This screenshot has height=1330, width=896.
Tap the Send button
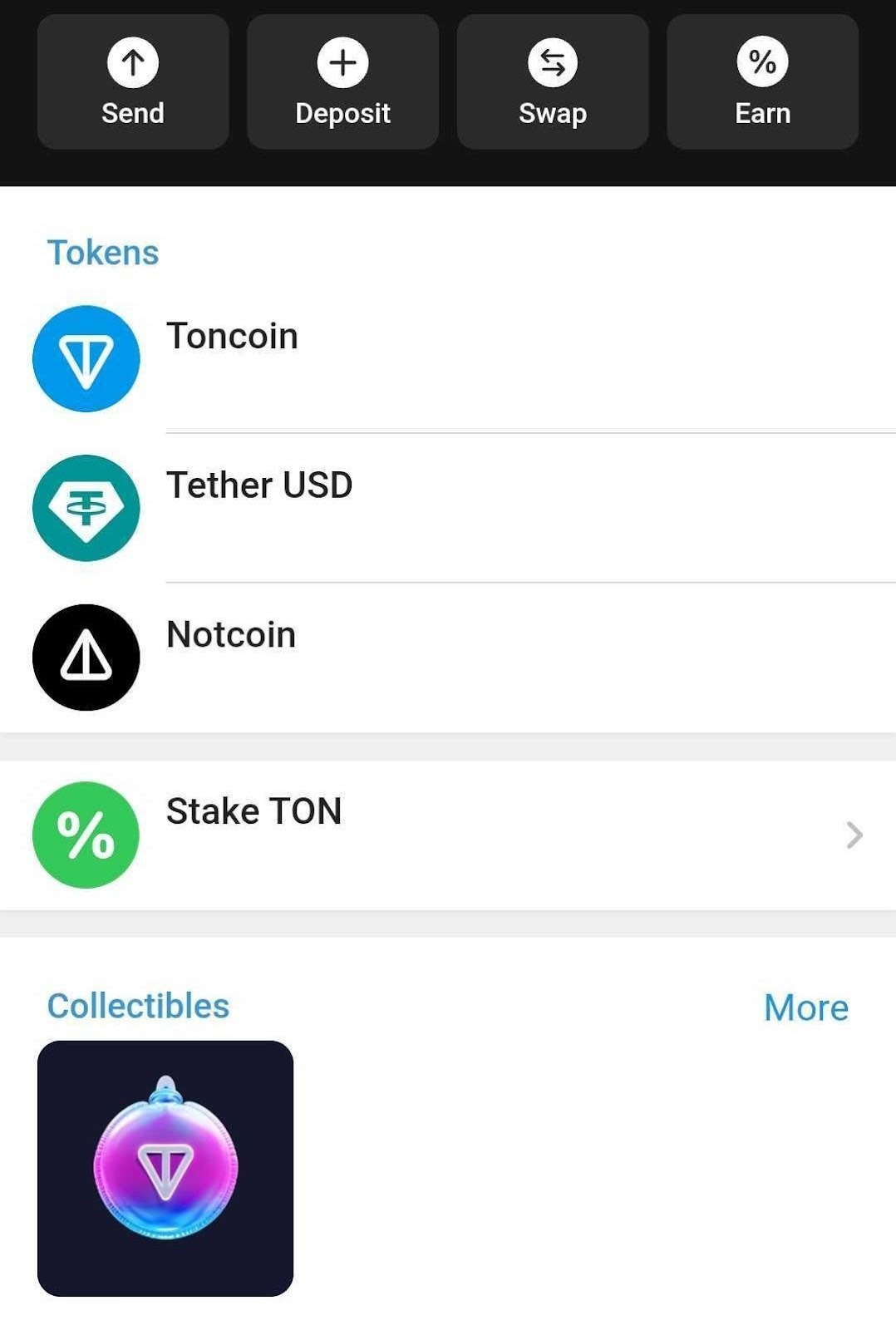(133, 82)
